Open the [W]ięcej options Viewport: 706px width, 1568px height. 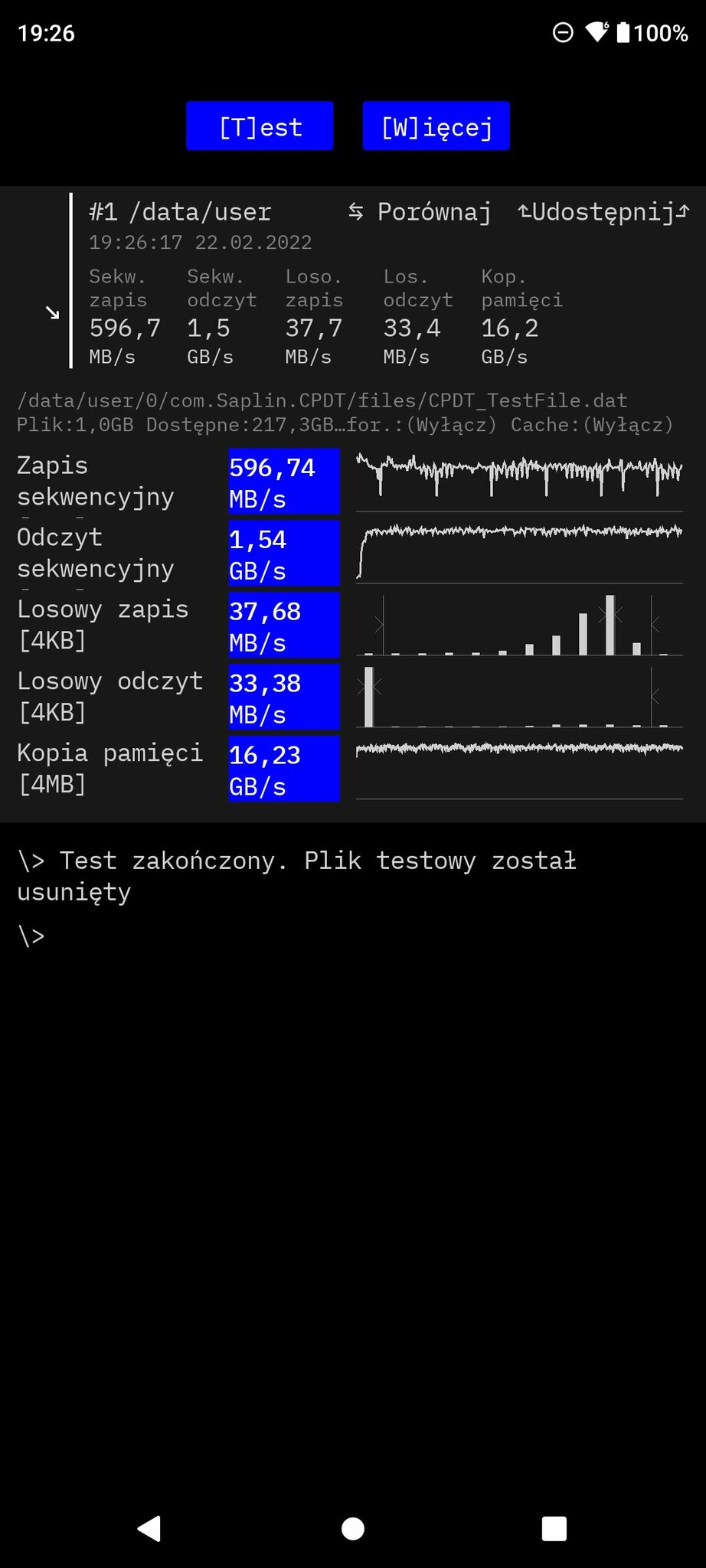coord(436,126)
